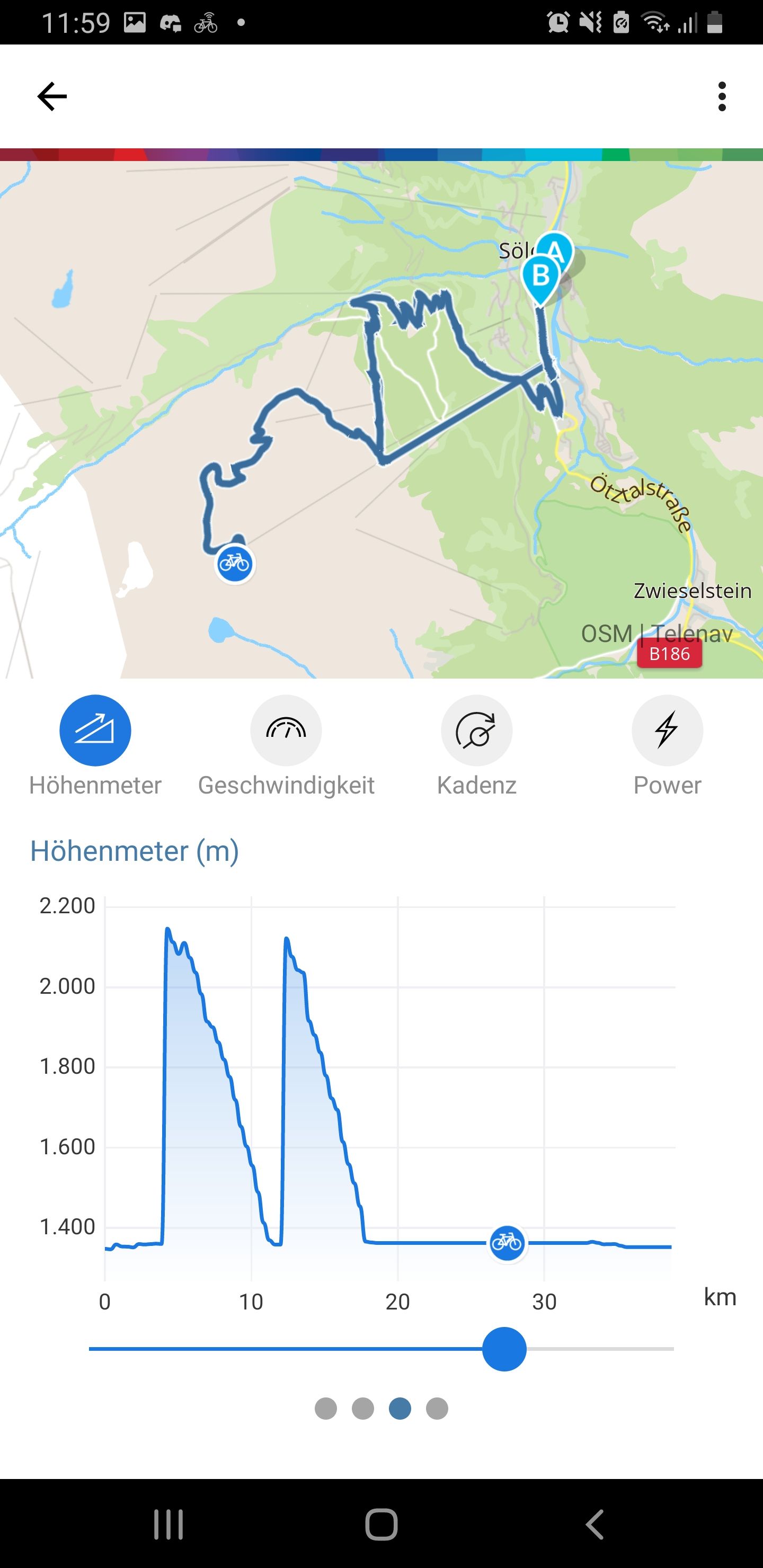Go back using the arrow icon
The width and height of the screenshot is (763, 1568).
coord(52,96)
